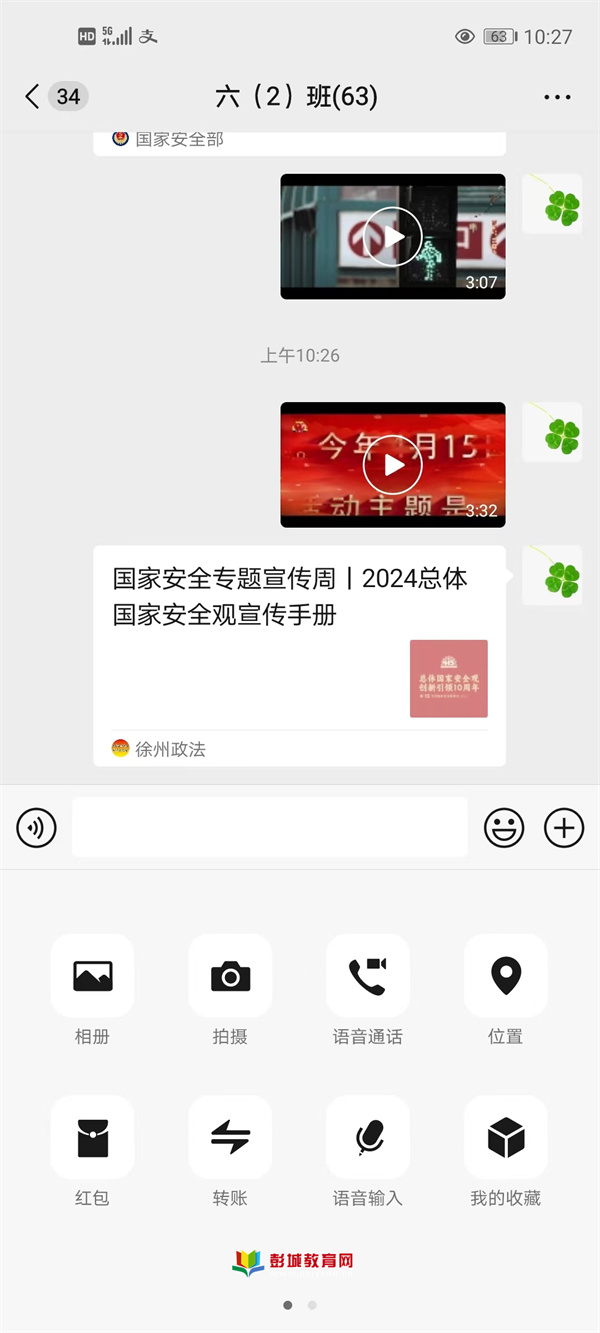This screenshot has height=1333, width=600.
Task: Play the 3:32 red video message
Action: (x=393, y=465)
